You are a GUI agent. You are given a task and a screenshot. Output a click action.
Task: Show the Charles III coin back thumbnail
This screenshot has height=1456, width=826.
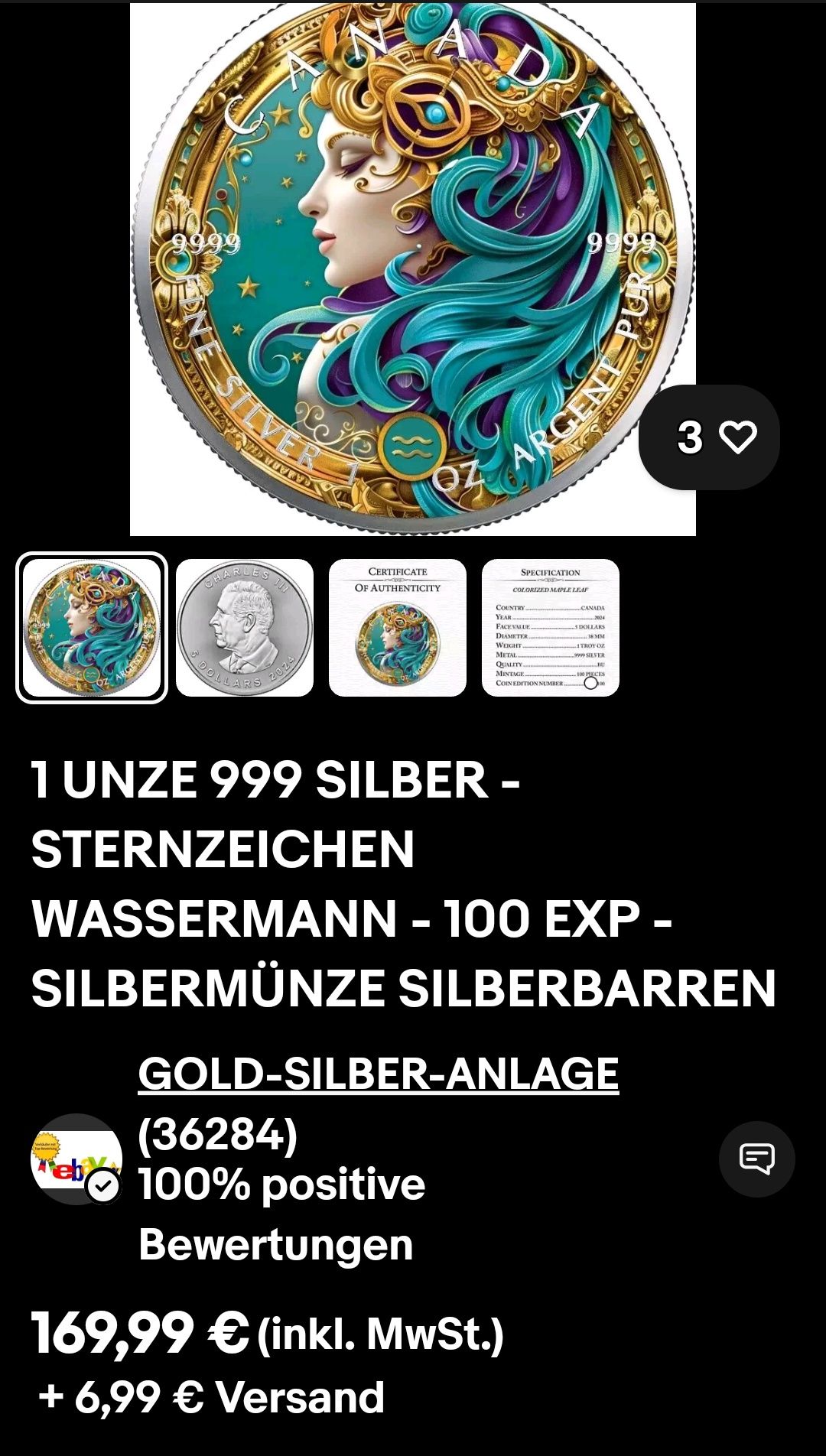click(x=245, y=628)
